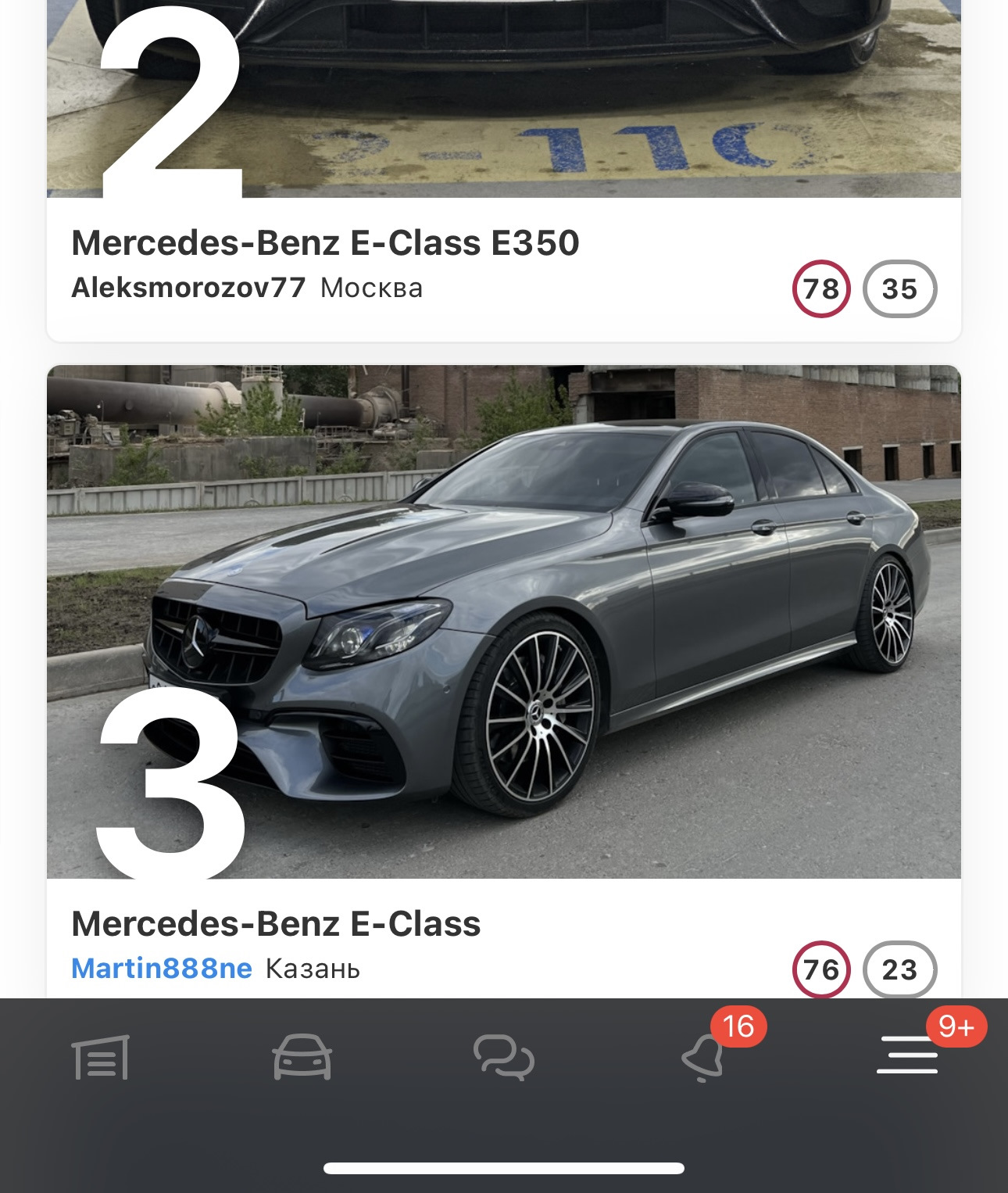
Task: Tap the gray 23 counter on Martin888ne's card
Action: 900,969
